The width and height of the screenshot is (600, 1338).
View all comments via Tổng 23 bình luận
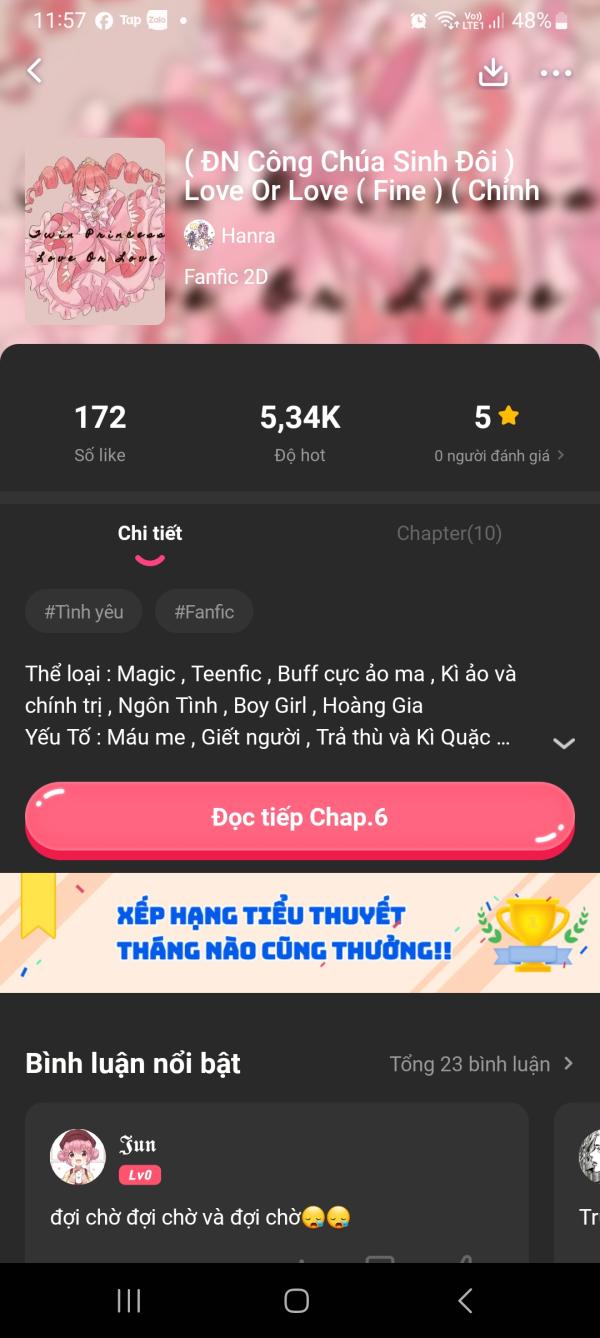coord(481,1064)
